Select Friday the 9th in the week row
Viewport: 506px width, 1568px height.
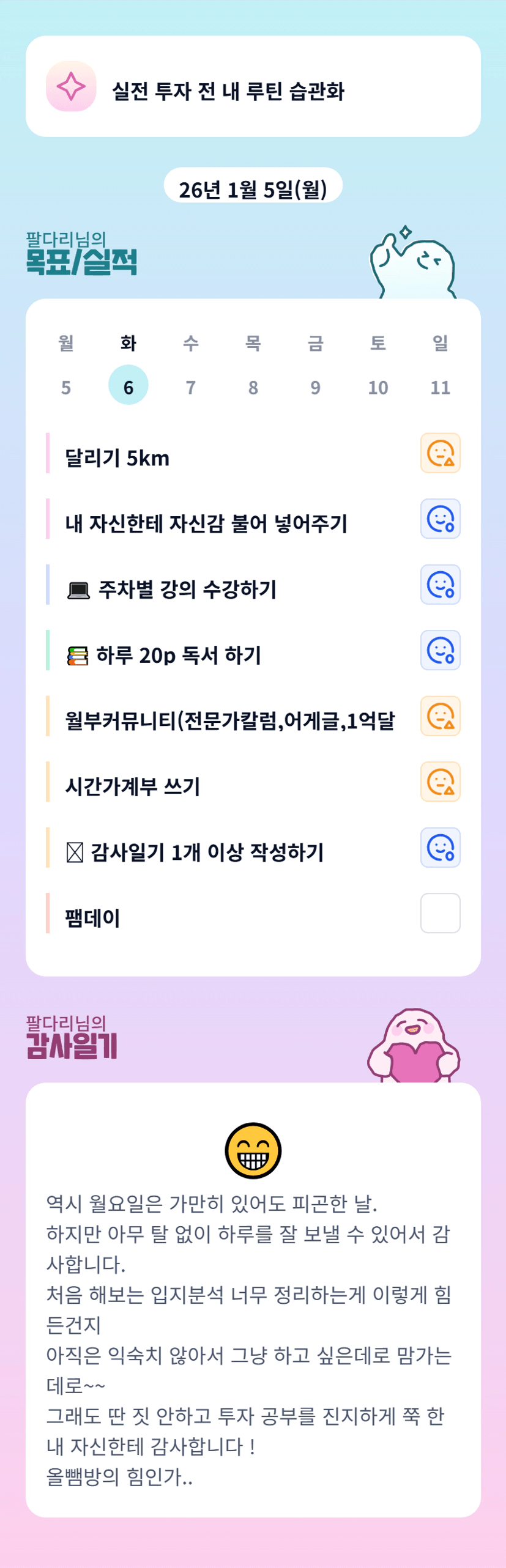[x=316, y=386]
